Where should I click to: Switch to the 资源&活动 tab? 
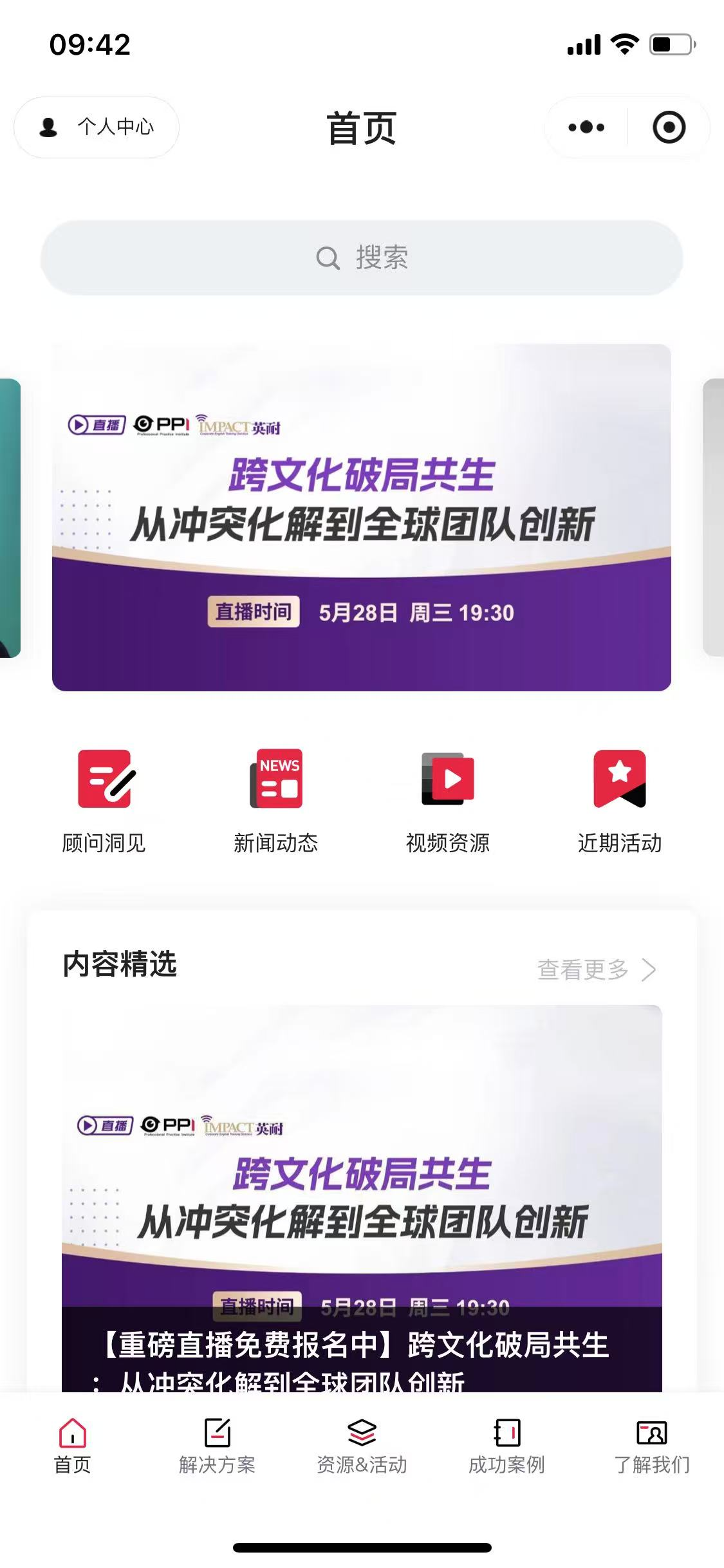(x=362, y=1446)
